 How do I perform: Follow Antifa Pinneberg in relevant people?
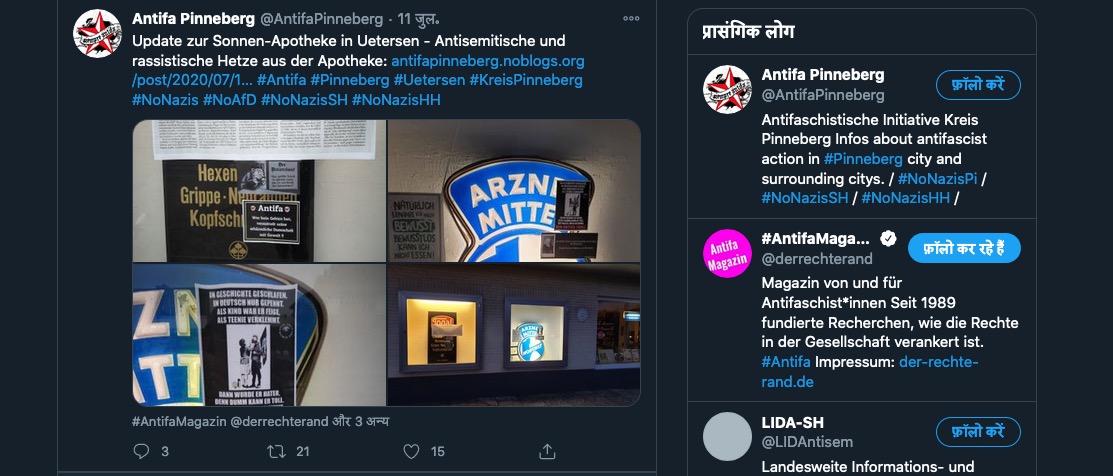977,85
